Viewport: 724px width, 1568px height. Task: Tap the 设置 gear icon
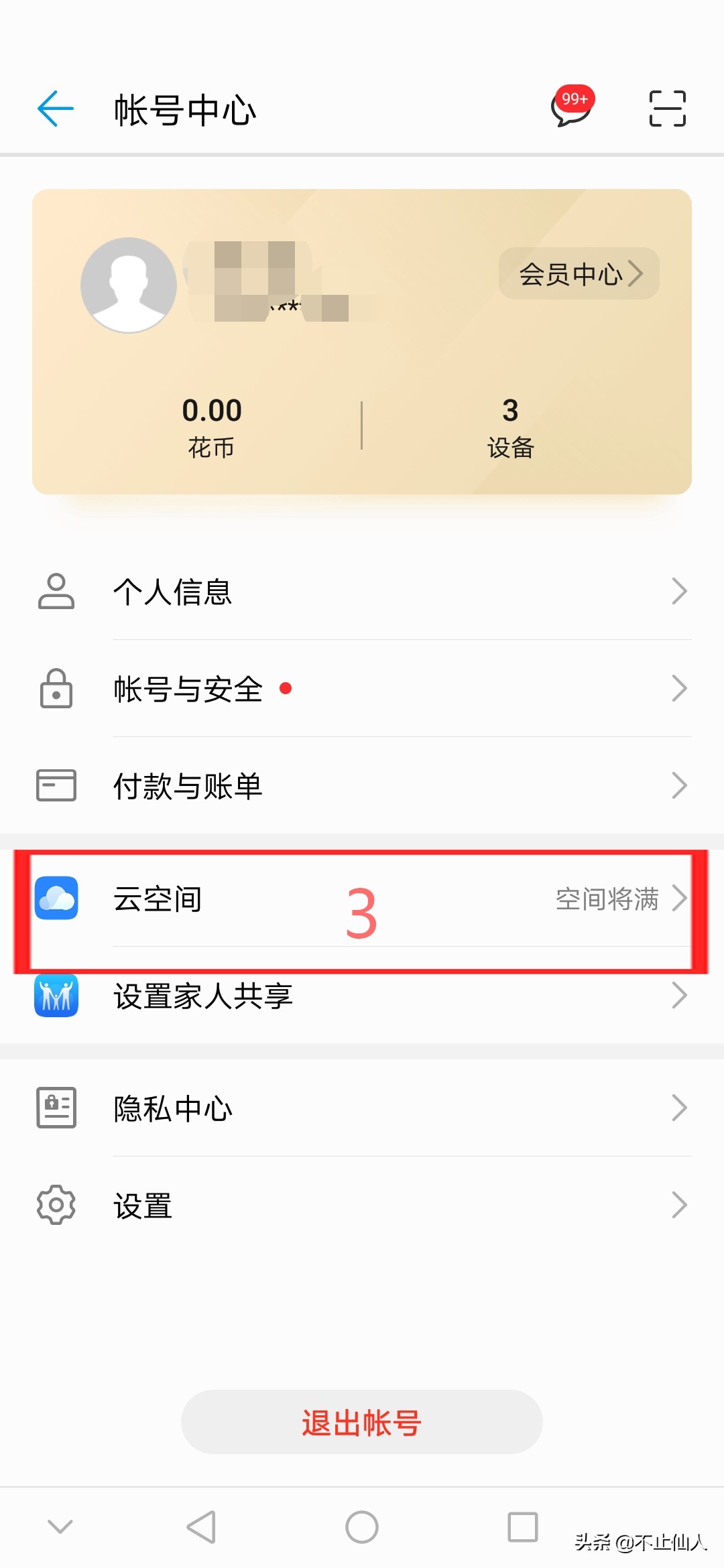56,1205
